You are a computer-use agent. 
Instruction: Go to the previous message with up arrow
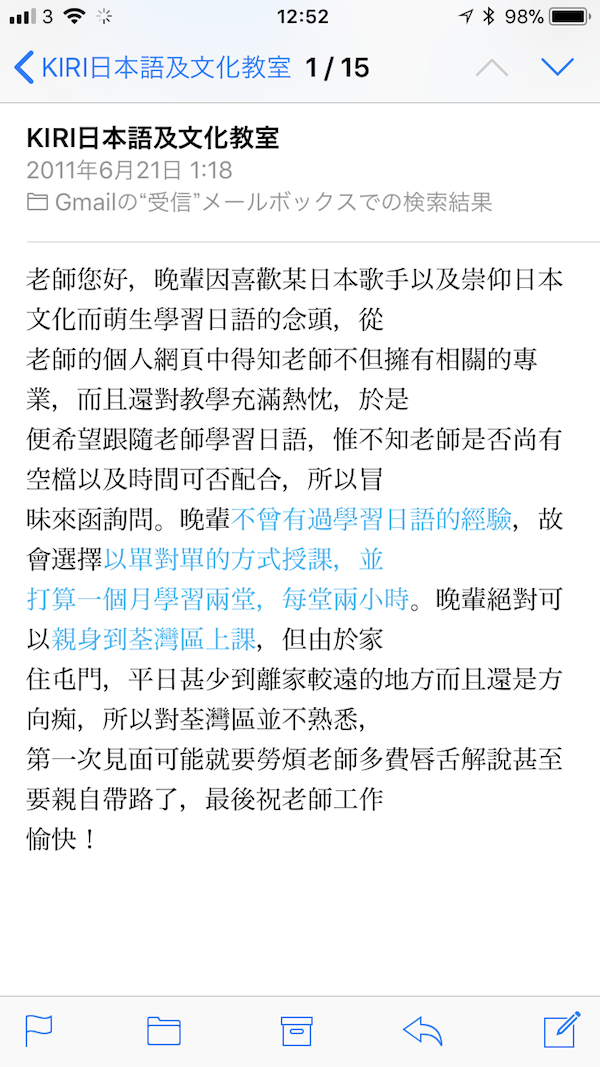point(492,67)
